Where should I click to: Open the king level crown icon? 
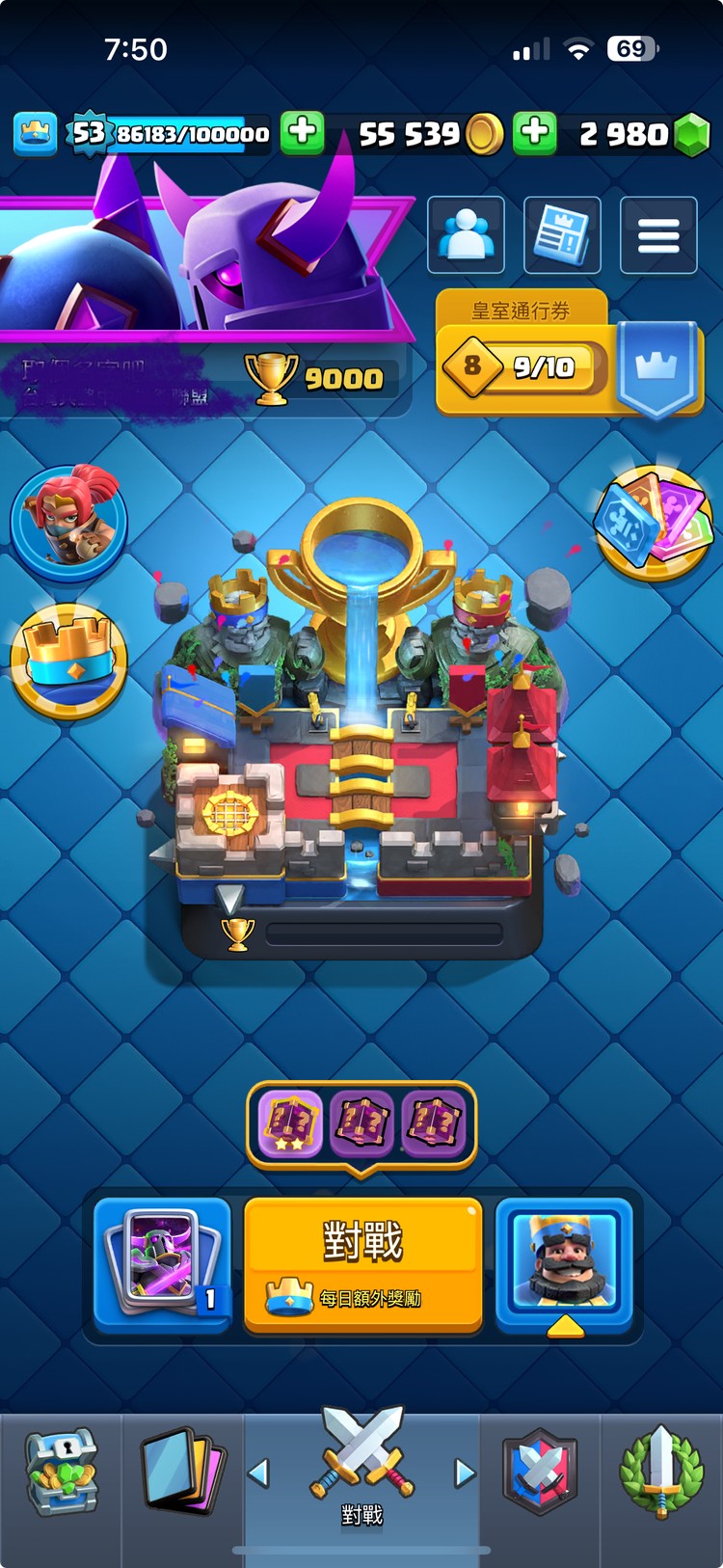point(35,133)
